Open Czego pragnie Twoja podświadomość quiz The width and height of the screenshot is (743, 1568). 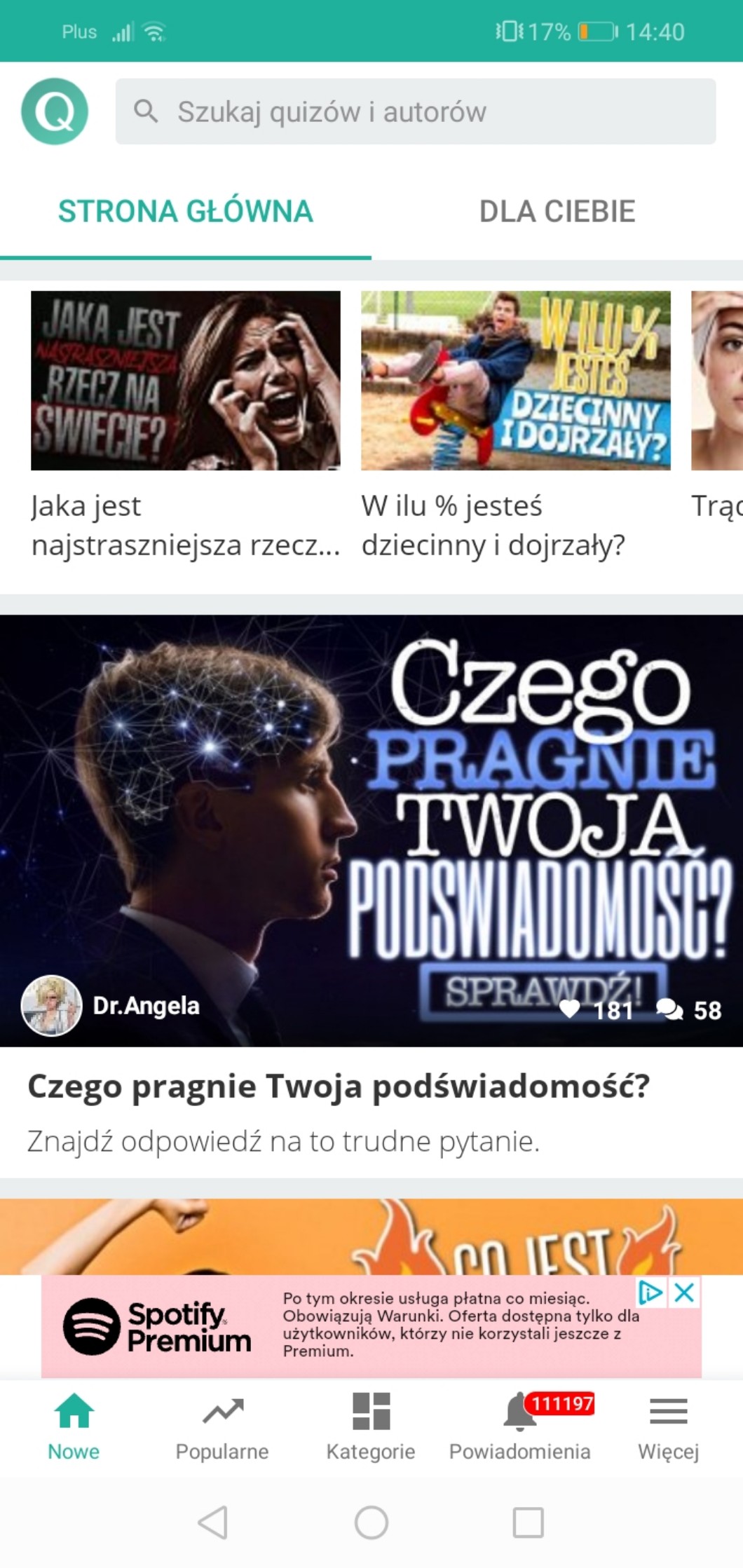pyautogui.click(x=371, y=831)
